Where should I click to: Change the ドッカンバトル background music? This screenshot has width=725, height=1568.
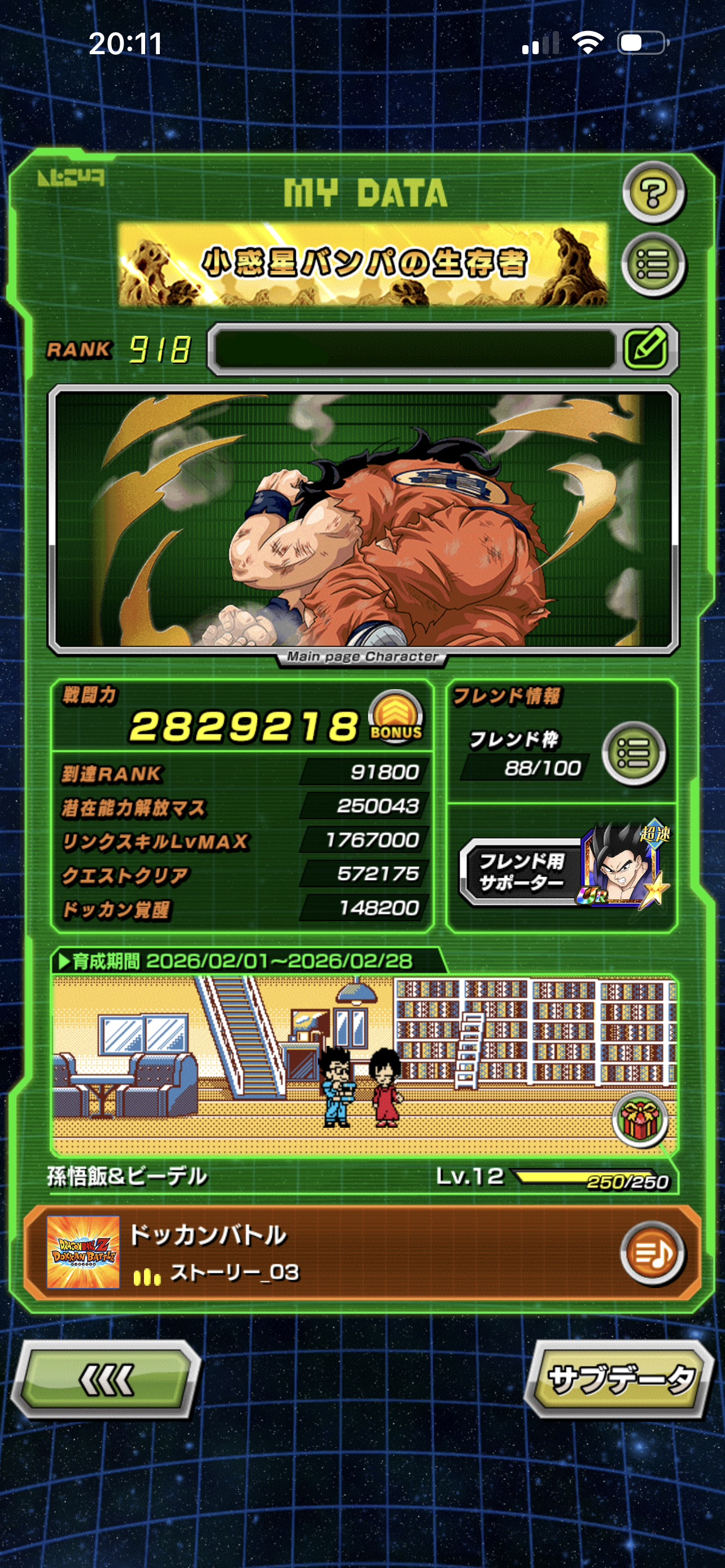[x=652, y=1253]
